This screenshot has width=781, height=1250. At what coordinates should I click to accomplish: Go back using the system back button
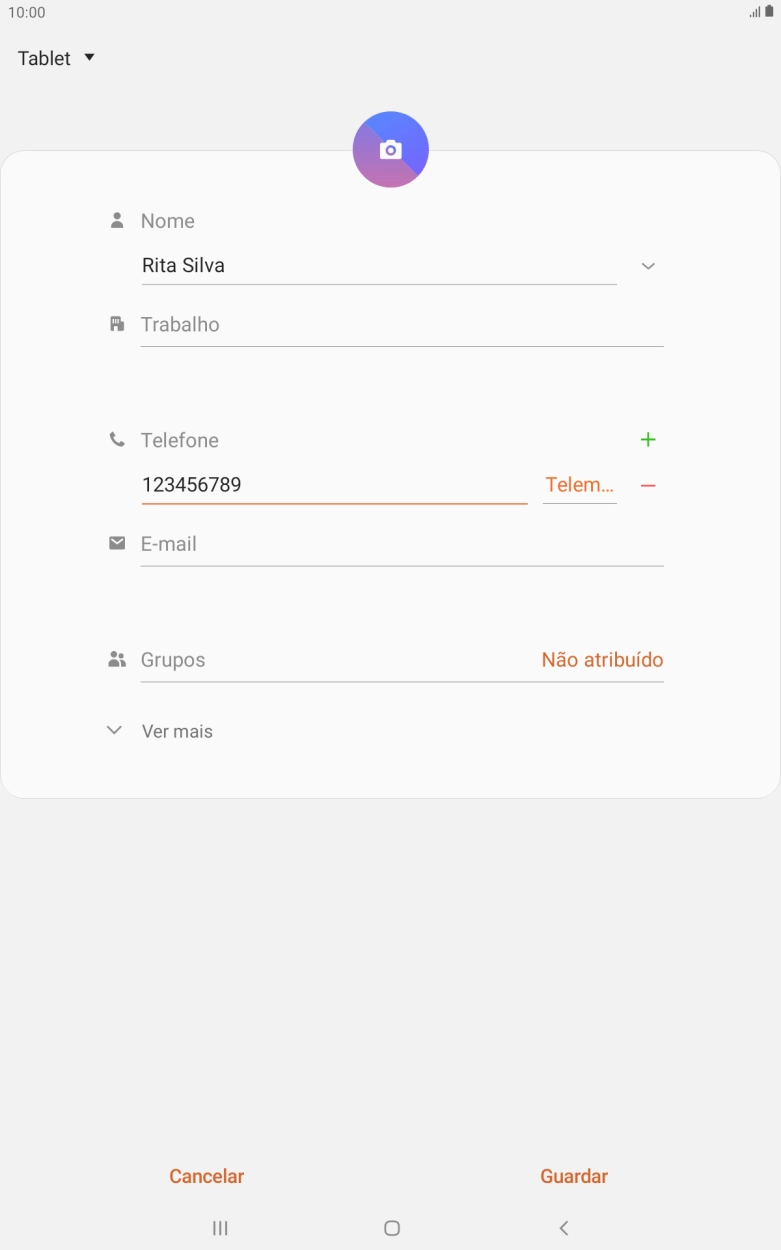coord(564,1228)
